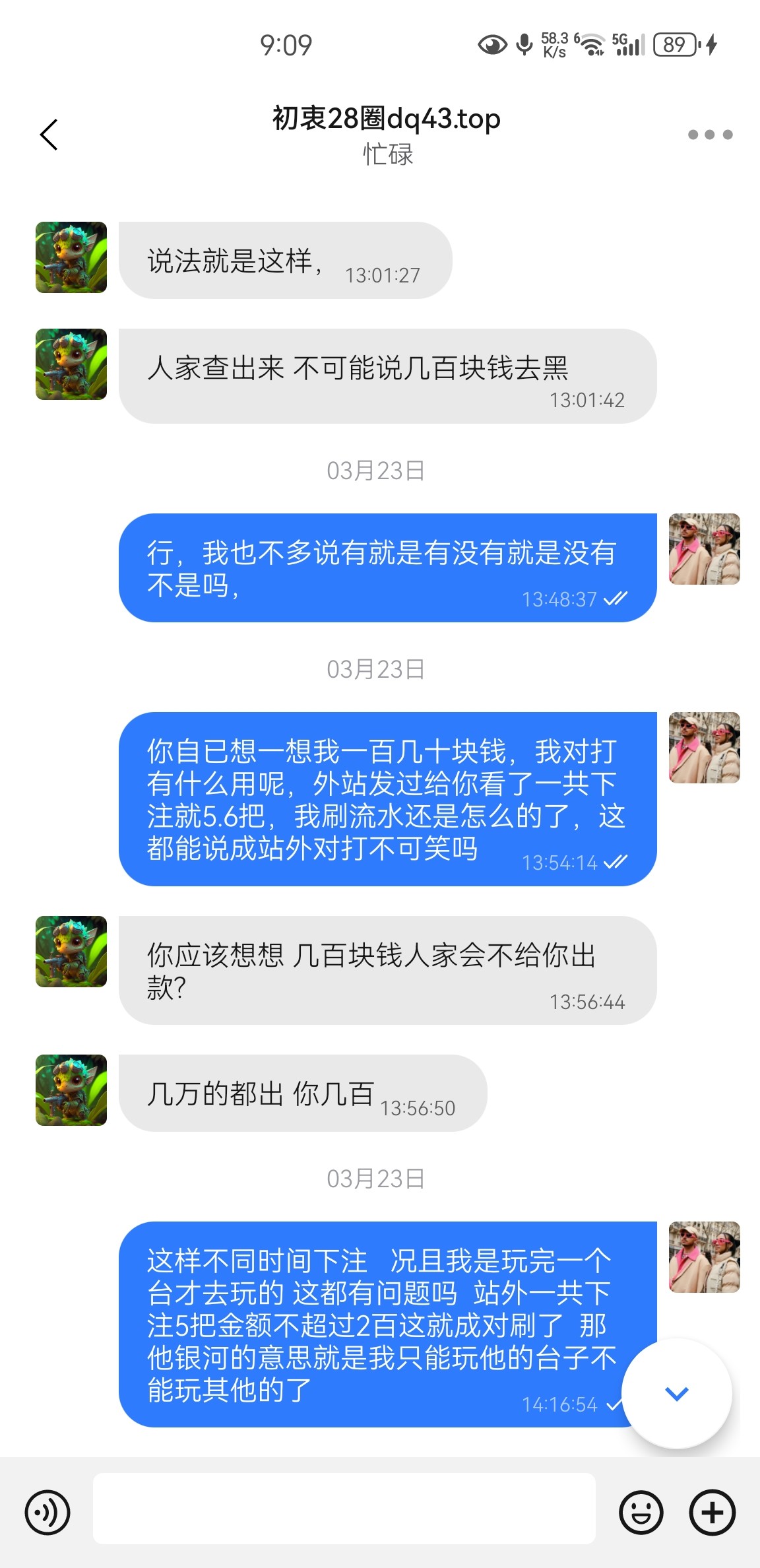Screen dimensions: 760x1568
Task: Tap the message input field
Action: [x=344, y=1509]
